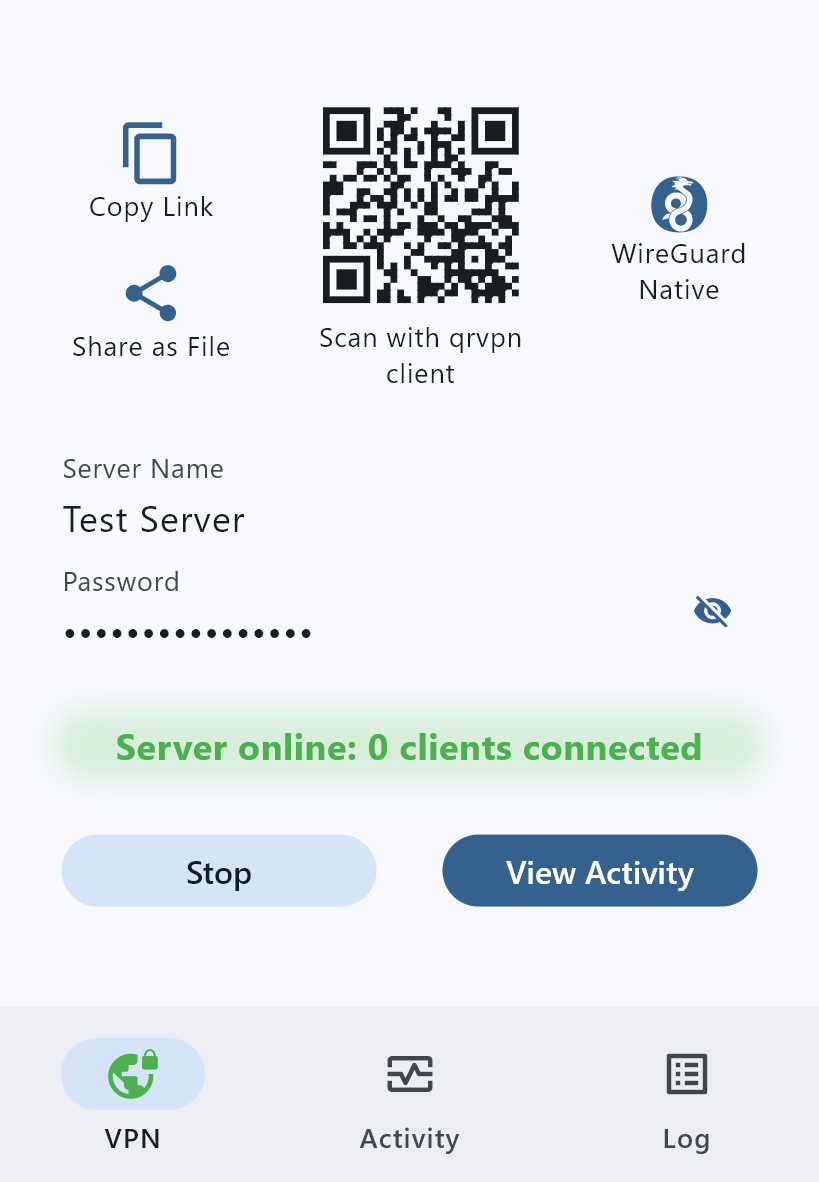Share the server config as a file
The height and width of the screenshot is (1182, 819).
coord(151,311)
